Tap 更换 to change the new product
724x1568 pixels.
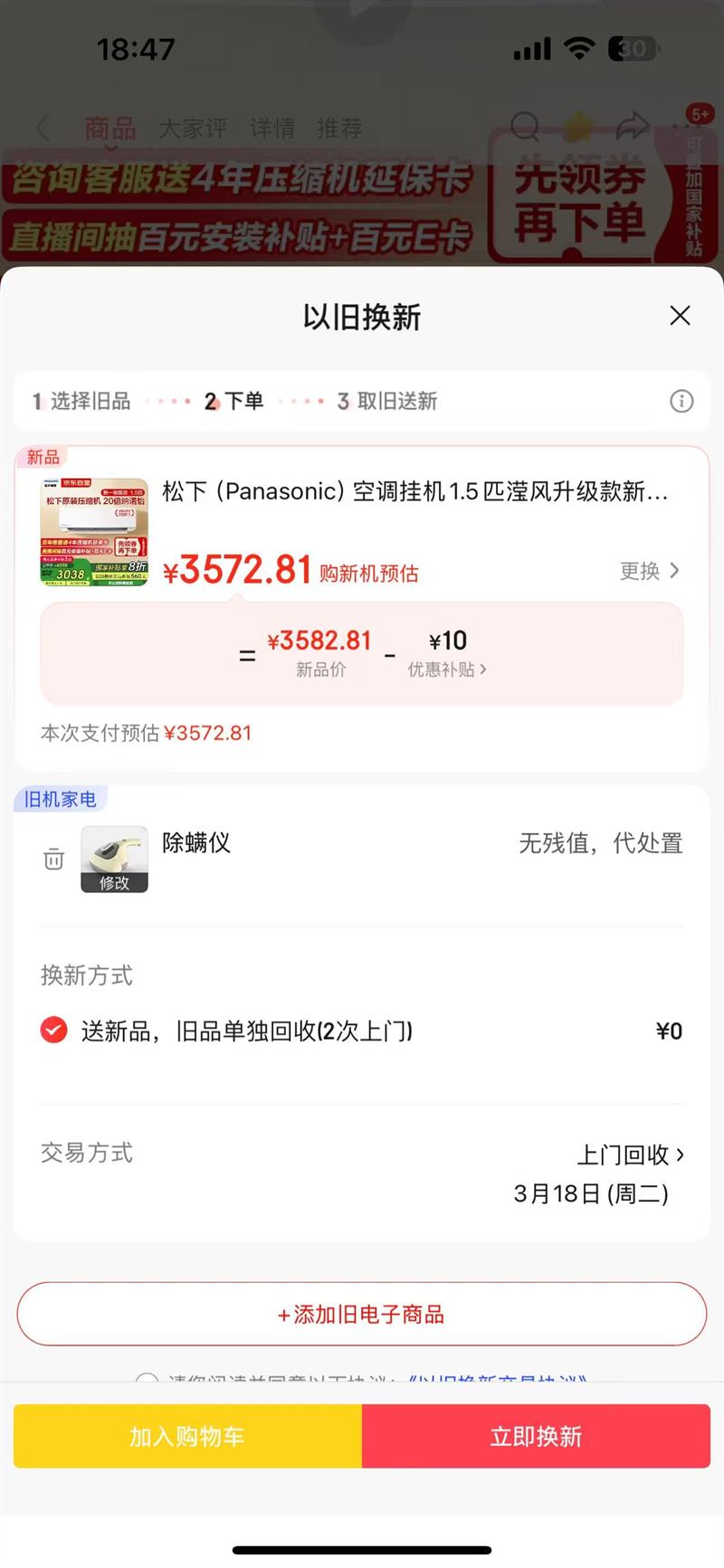648,571
